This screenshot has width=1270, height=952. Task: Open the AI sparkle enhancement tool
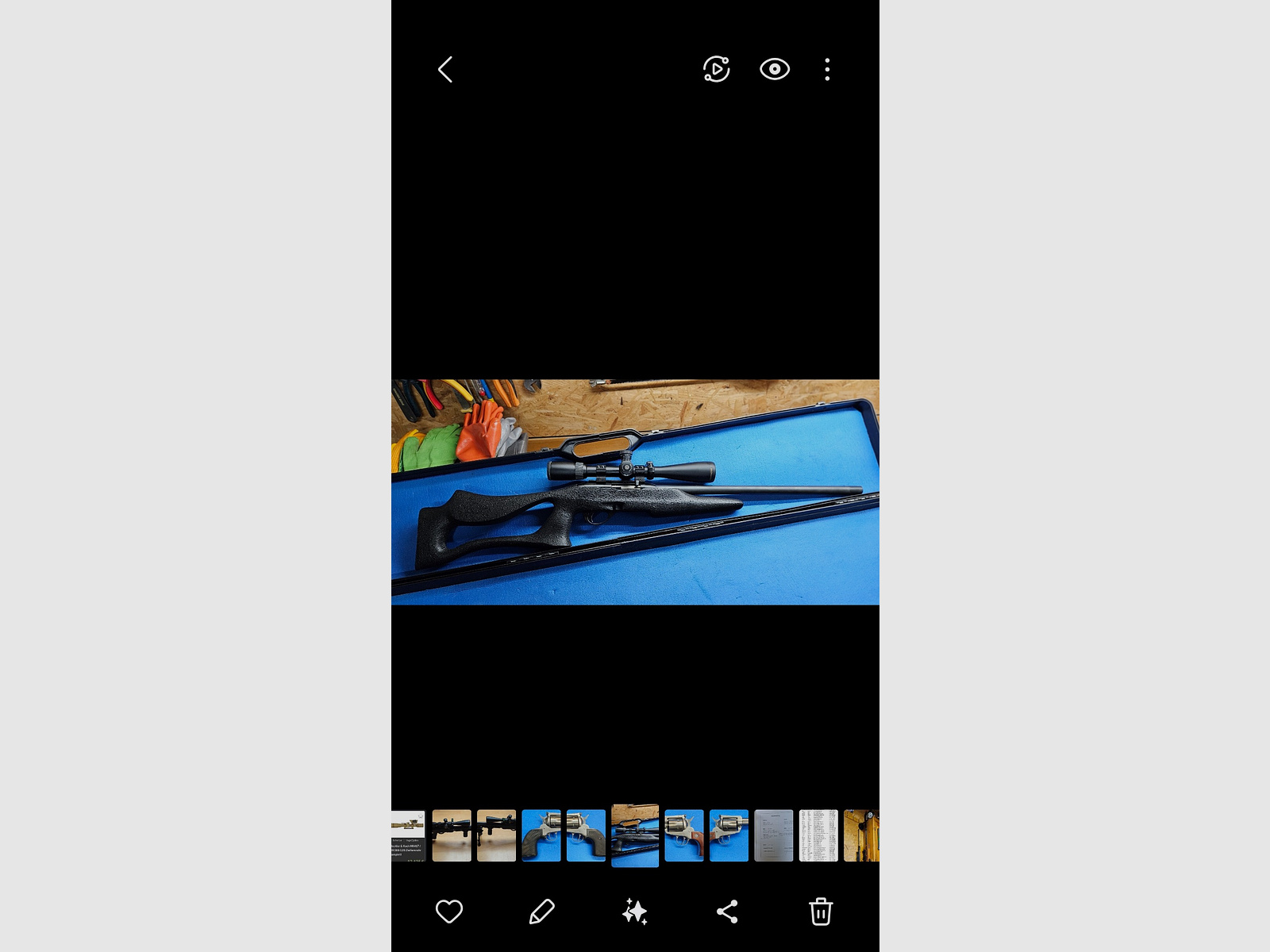[x=635, y=912]
